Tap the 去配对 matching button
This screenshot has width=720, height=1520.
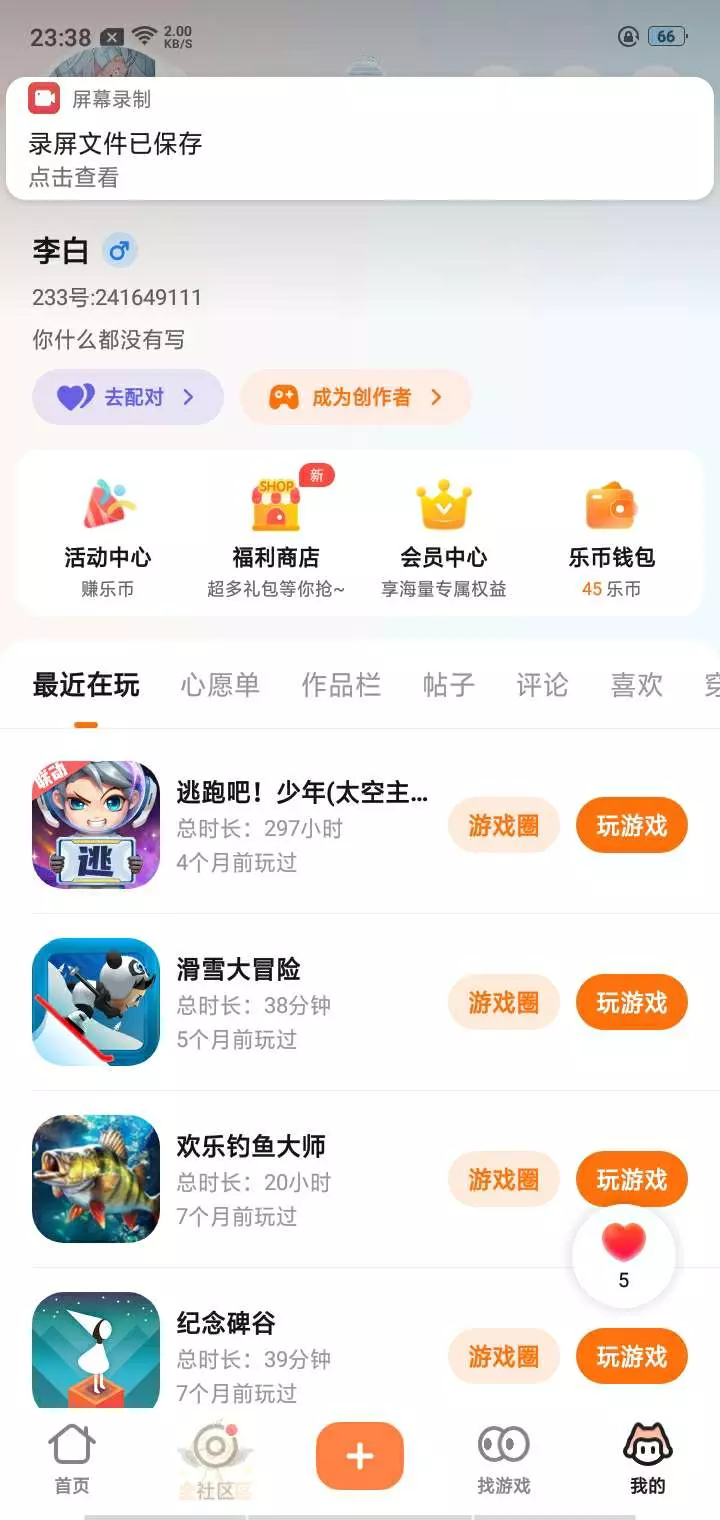point(128,397)
